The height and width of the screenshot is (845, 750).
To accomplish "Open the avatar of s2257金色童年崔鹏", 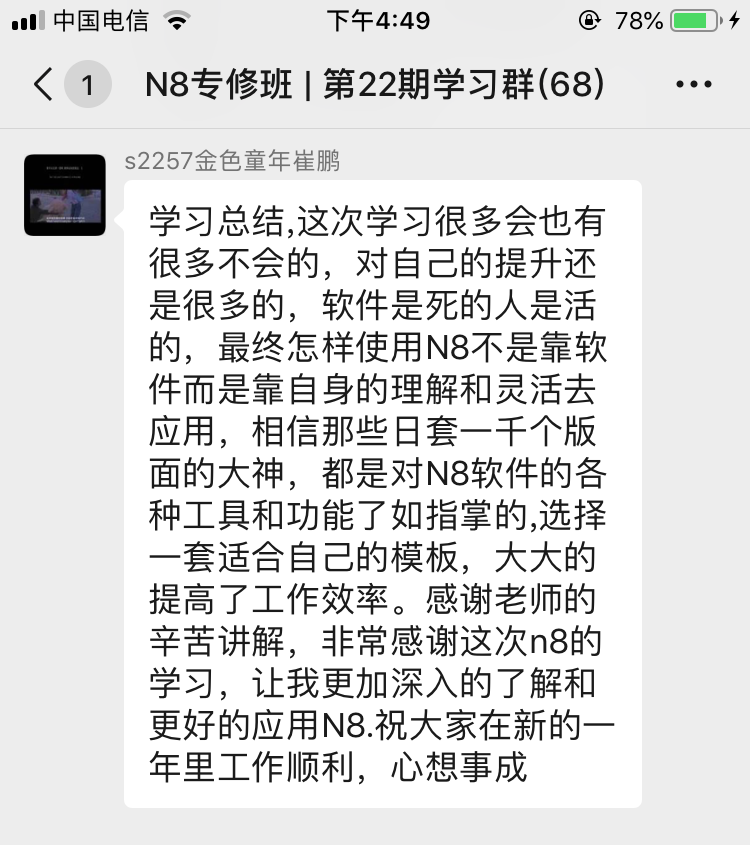I will tap(65, 195).
